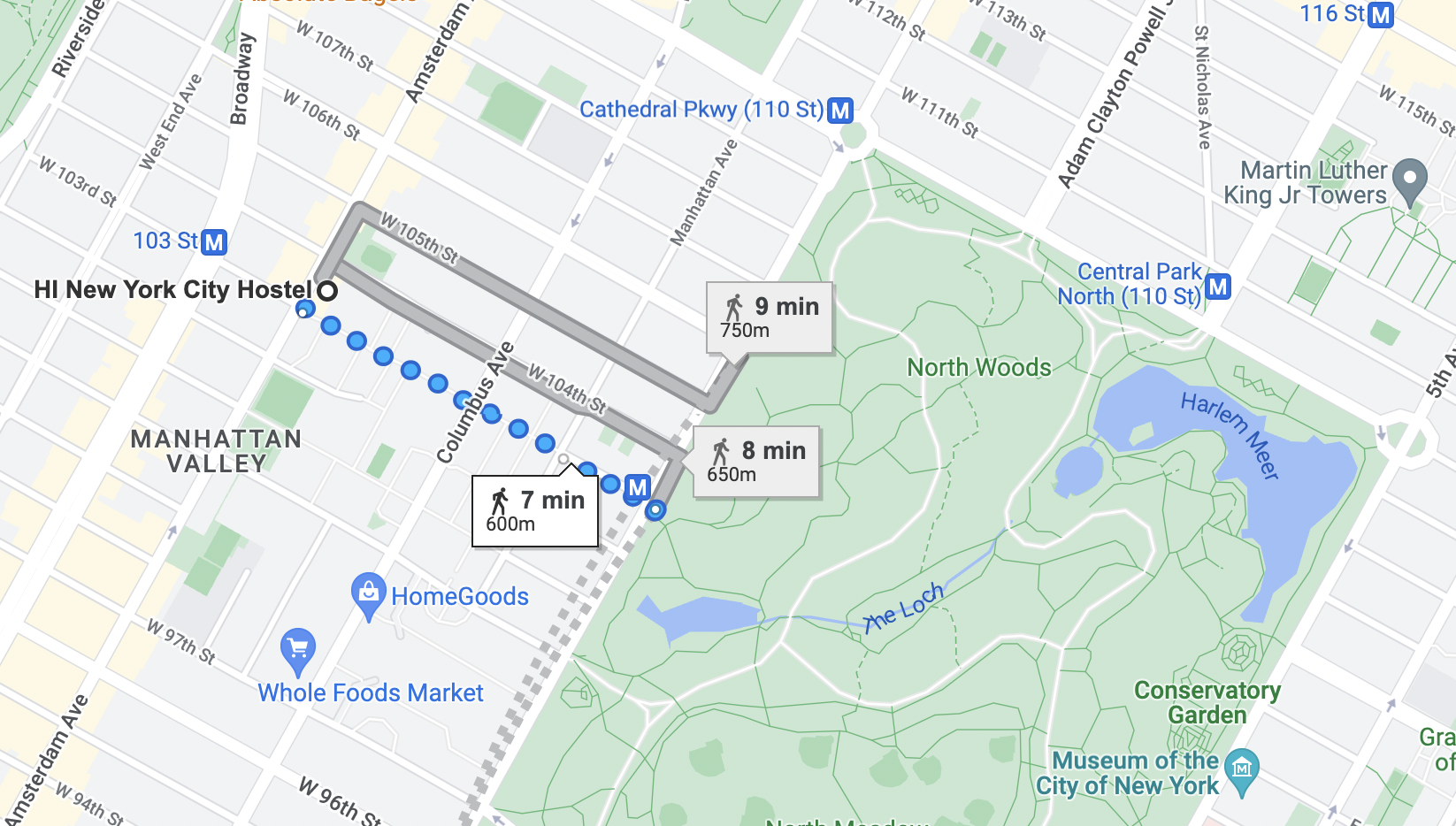Tap Cathedral Pkwy (110 St) subway station
This screenshot has width=1456, height=826.
(x=839, y=111)
